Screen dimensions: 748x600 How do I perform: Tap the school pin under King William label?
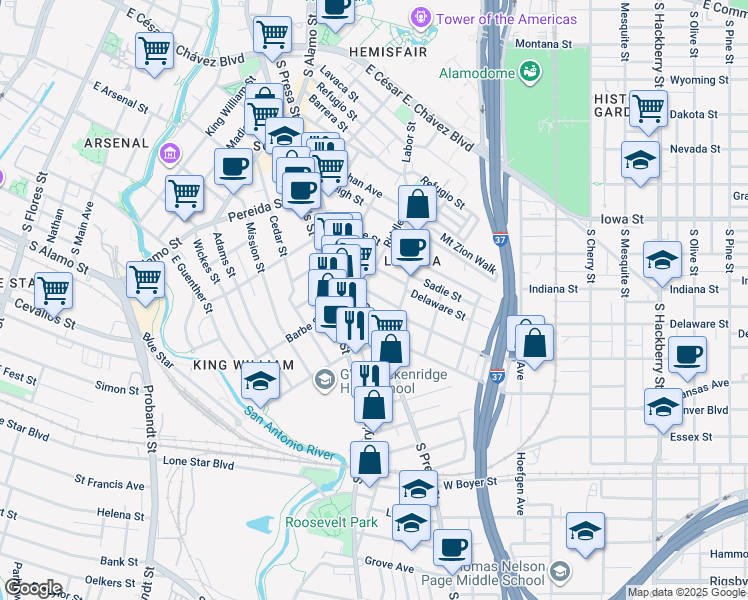coord(260,385)
